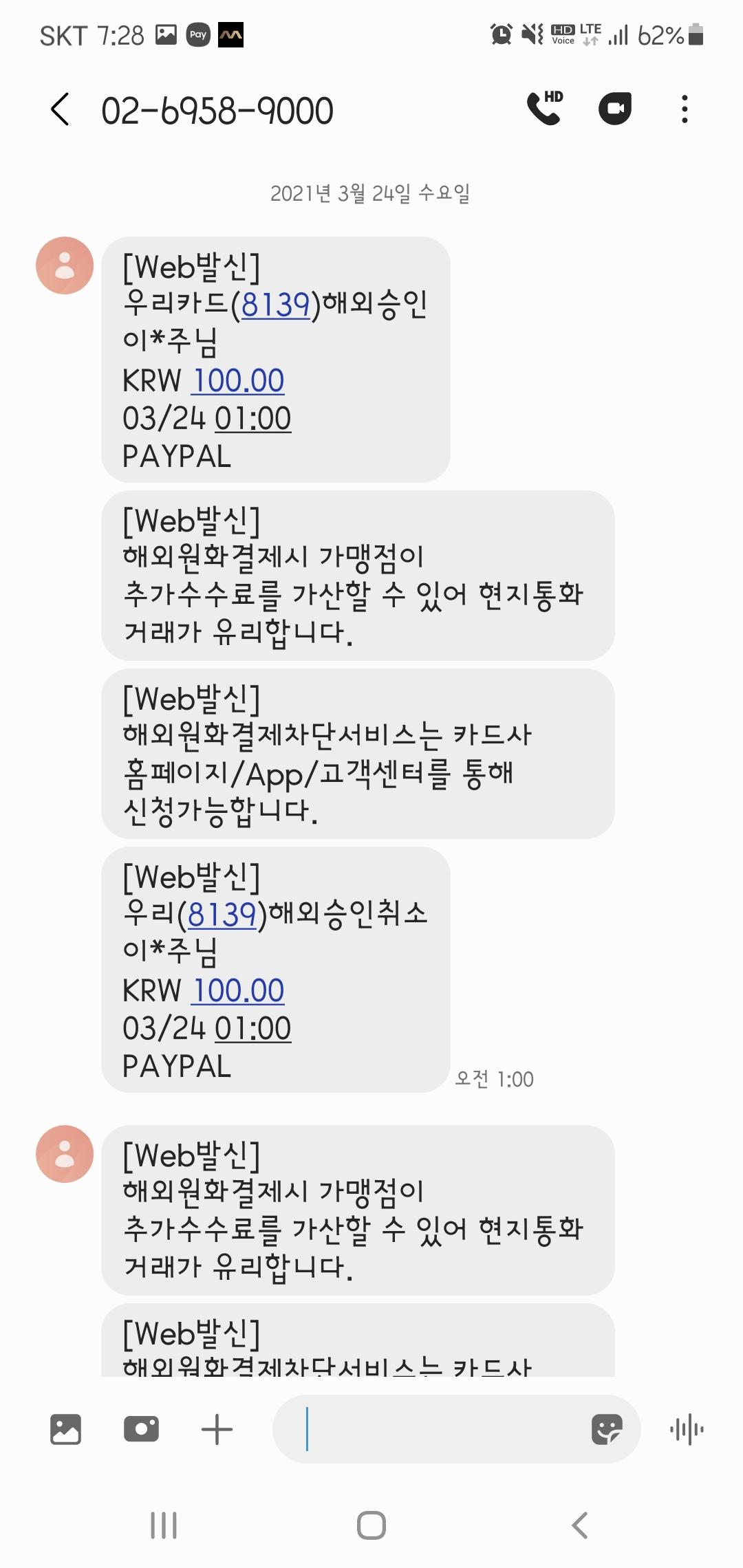Tap the 01:00 link in 해외승인 message
Viewport: 743px width, 1568px height.
[x=253, y=418]
